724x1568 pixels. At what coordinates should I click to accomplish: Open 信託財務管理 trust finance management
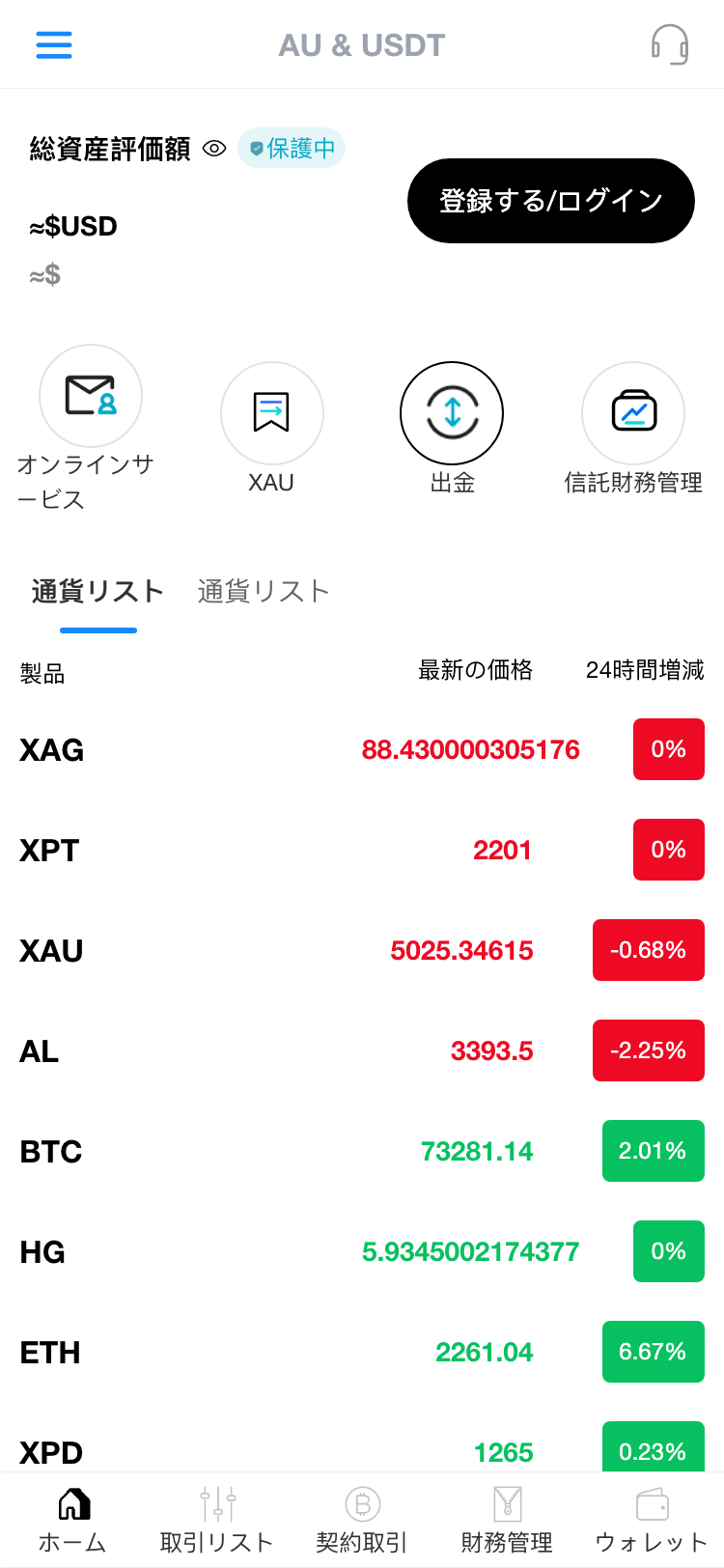[x=632, y=412]
